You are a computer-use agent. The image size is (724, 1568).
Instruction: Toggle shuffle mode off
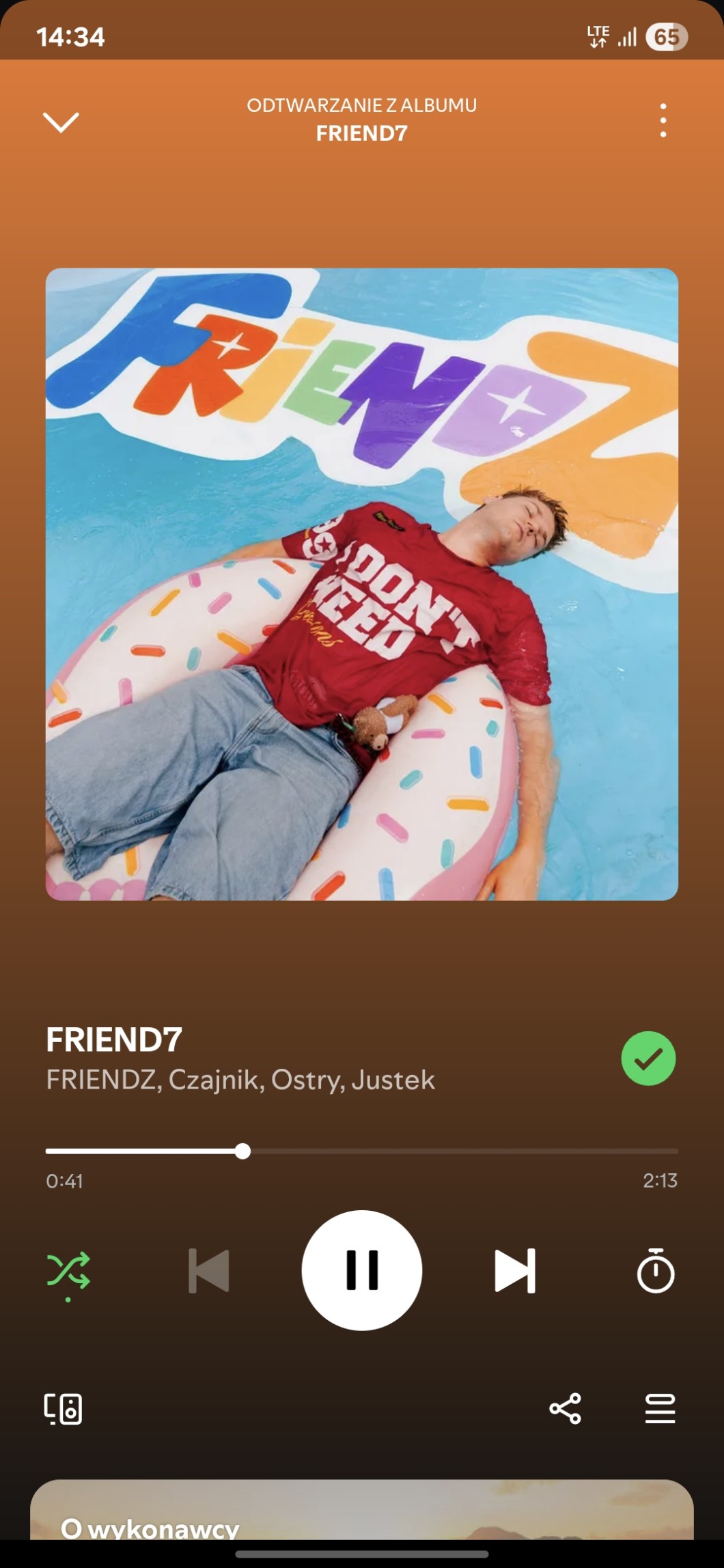(68, 1271)
